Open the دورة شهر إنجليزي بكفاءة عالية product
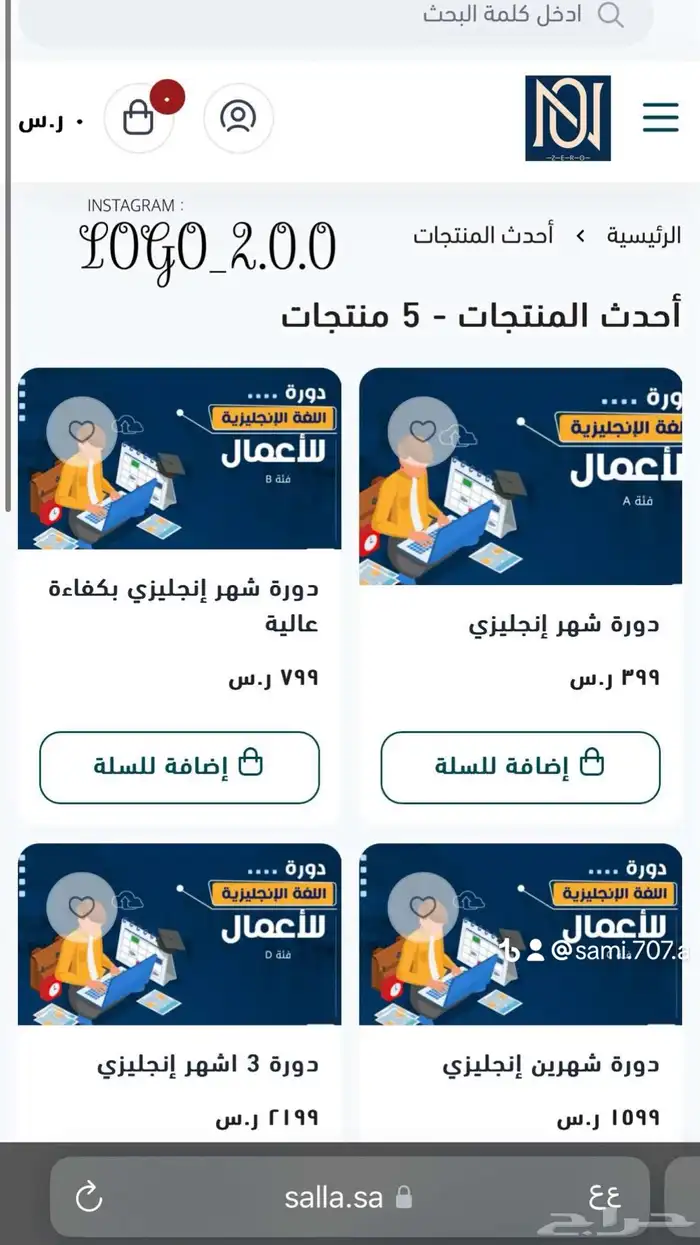Viewport: 700px width, 1245px height. tap(184, 605)
